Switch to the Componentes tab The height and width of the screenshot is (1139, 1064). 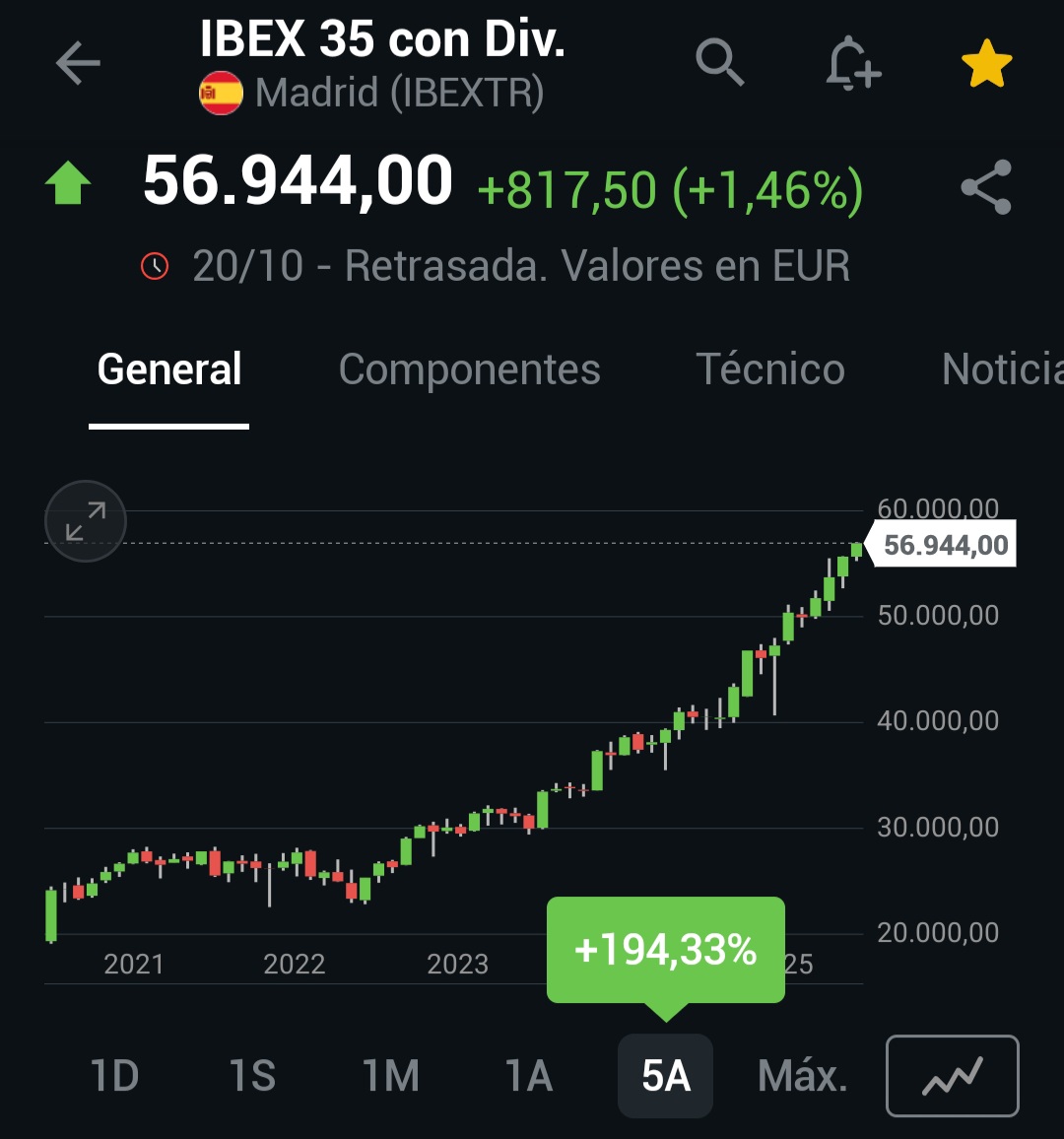[x=469, y=369]
